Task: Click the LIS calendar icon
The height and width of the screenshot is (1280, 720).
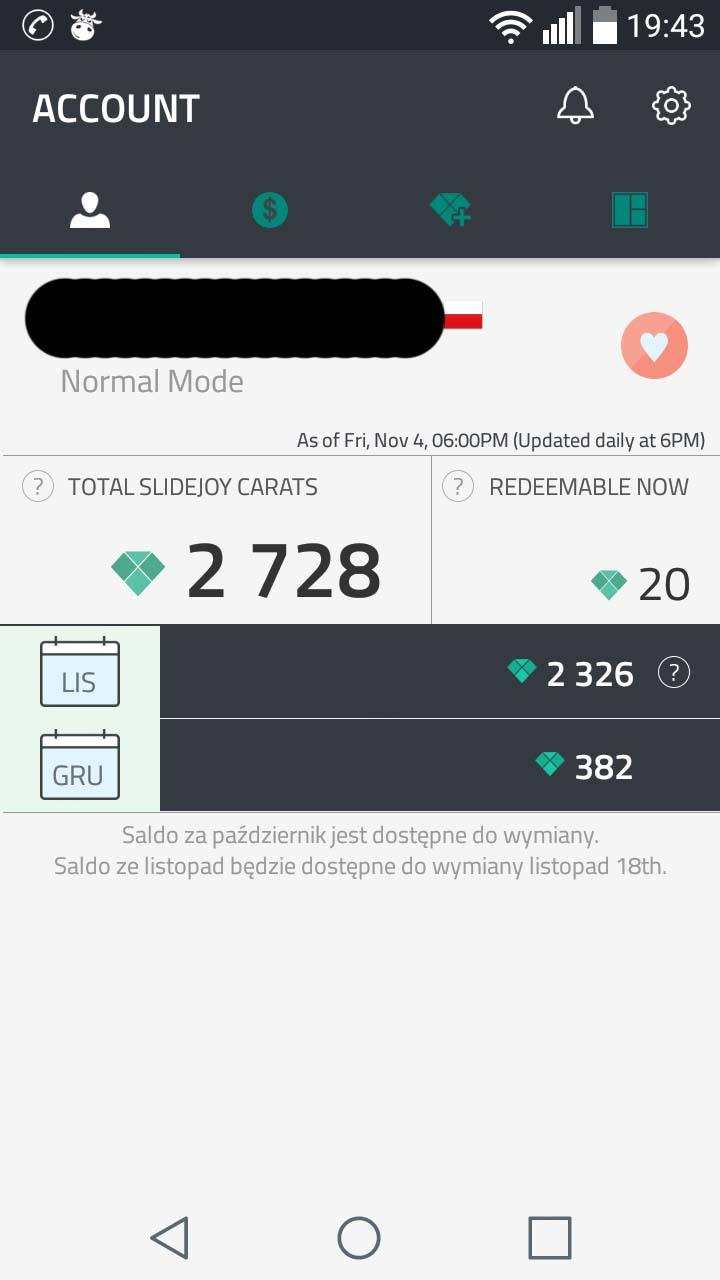Action: (79, 673)
